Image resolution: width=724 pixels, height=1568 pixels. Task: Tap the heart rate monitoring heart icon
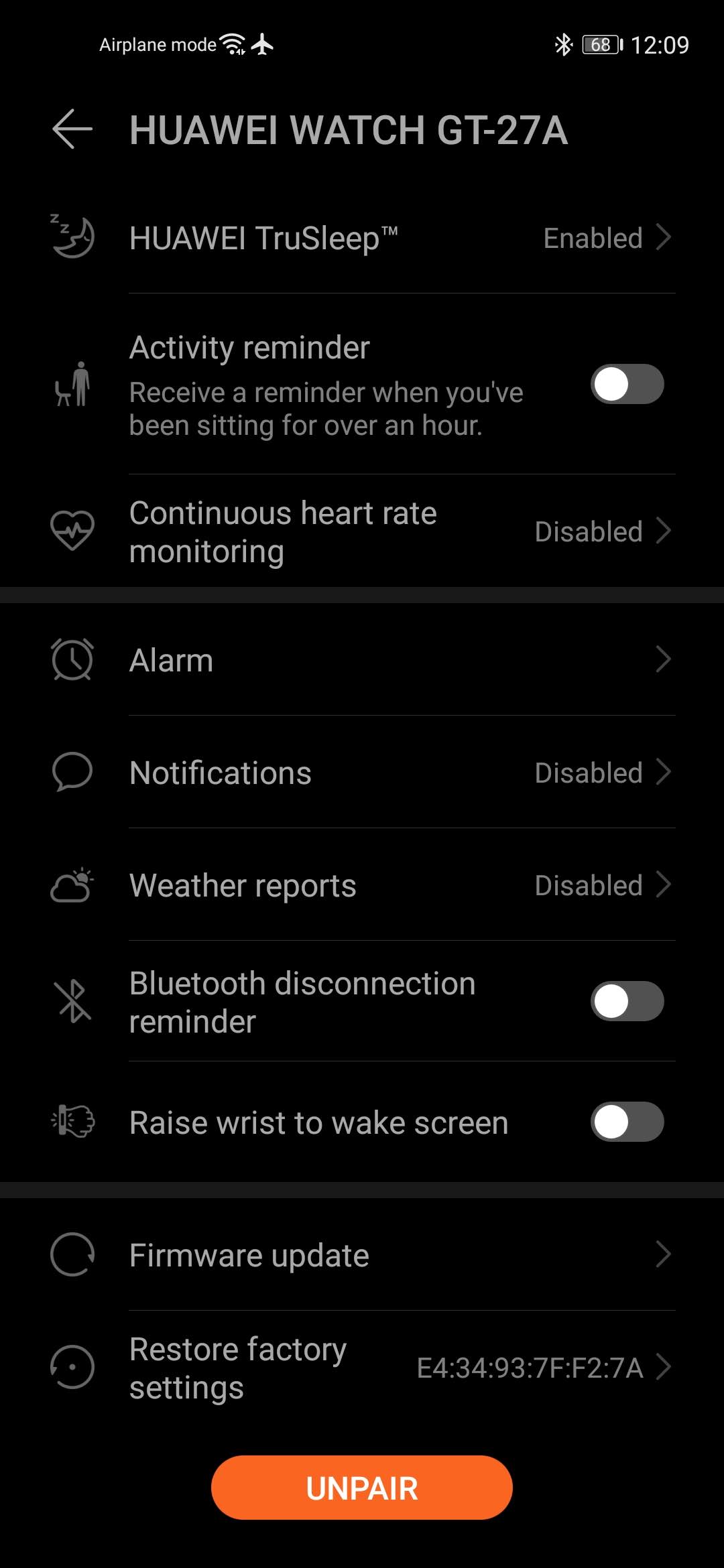click(72, 529)
